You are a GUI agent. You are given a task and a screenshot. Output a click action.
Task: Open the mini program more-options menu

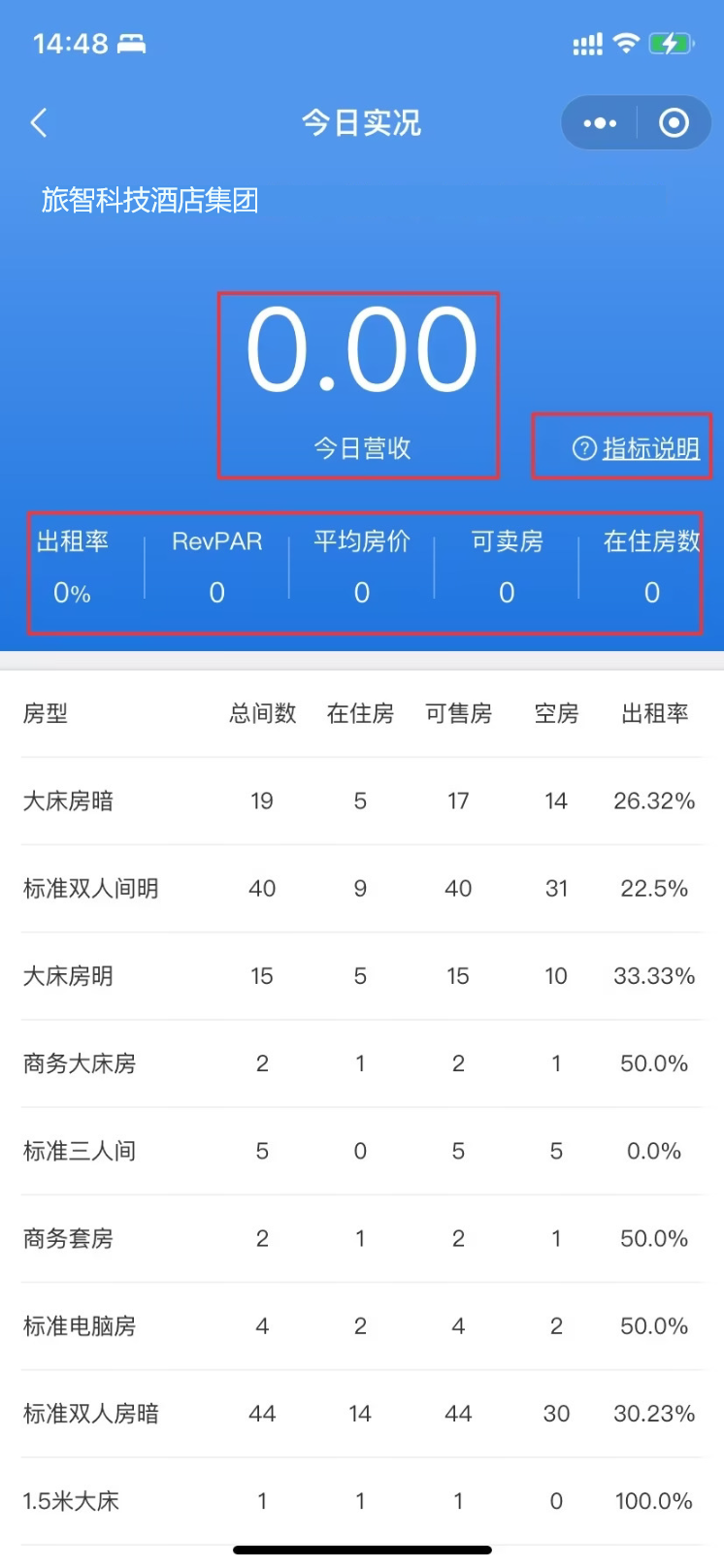click(x=600, y=123)
